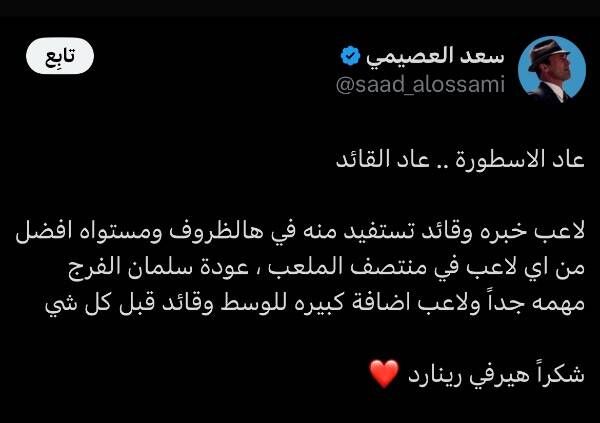The image size is (600, 423).
Task: Open سعد العصيمي's profile picture
Action: coord(551,70)
